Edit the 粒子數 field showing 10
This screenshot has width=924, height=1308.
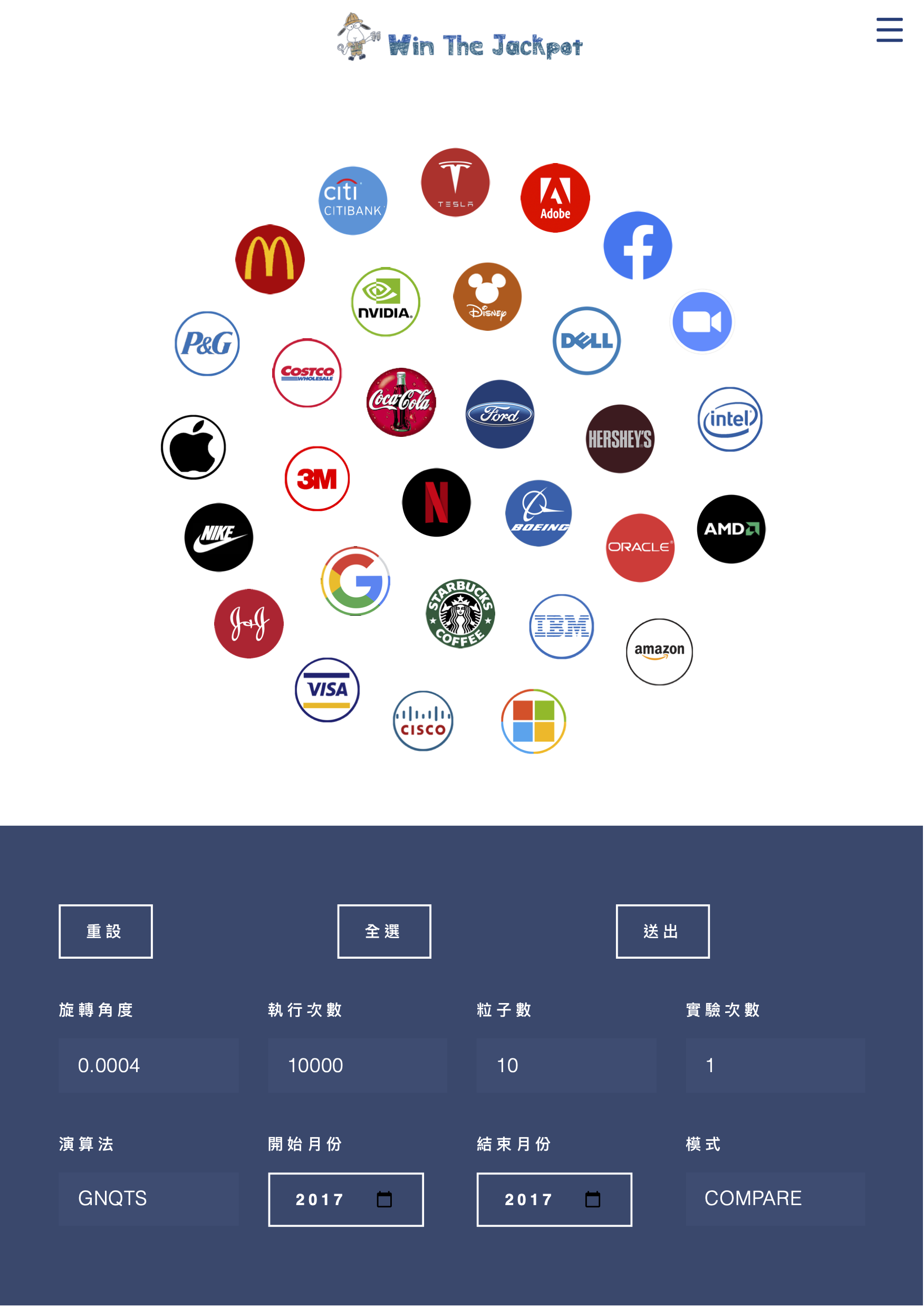(x=566, y=1066)
